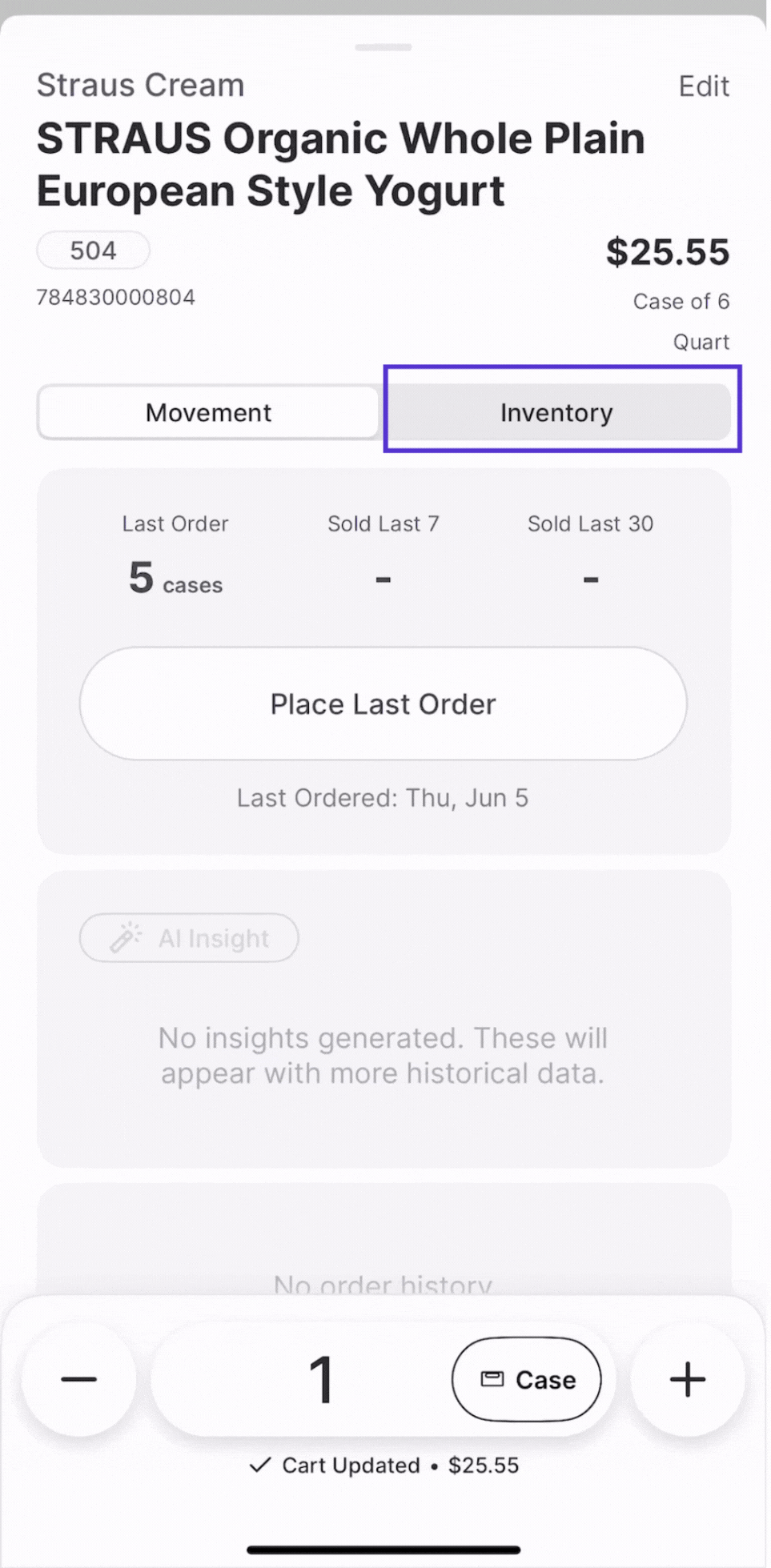
Task: Tap the Sold Last 7 dash value
Action: coord(383,578)
